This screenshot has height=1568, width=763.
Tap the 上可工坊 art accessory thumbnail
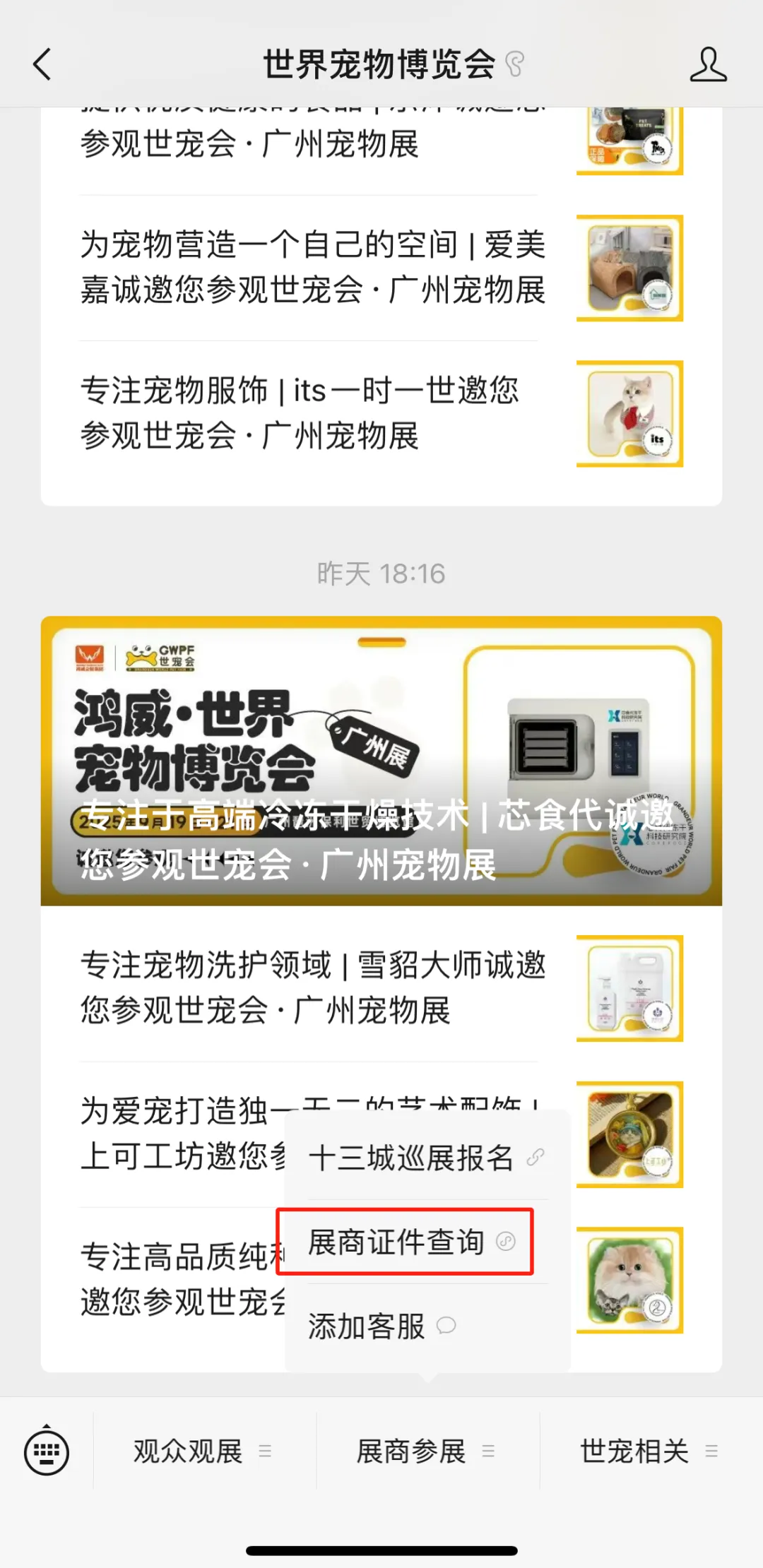(628, 1134)
